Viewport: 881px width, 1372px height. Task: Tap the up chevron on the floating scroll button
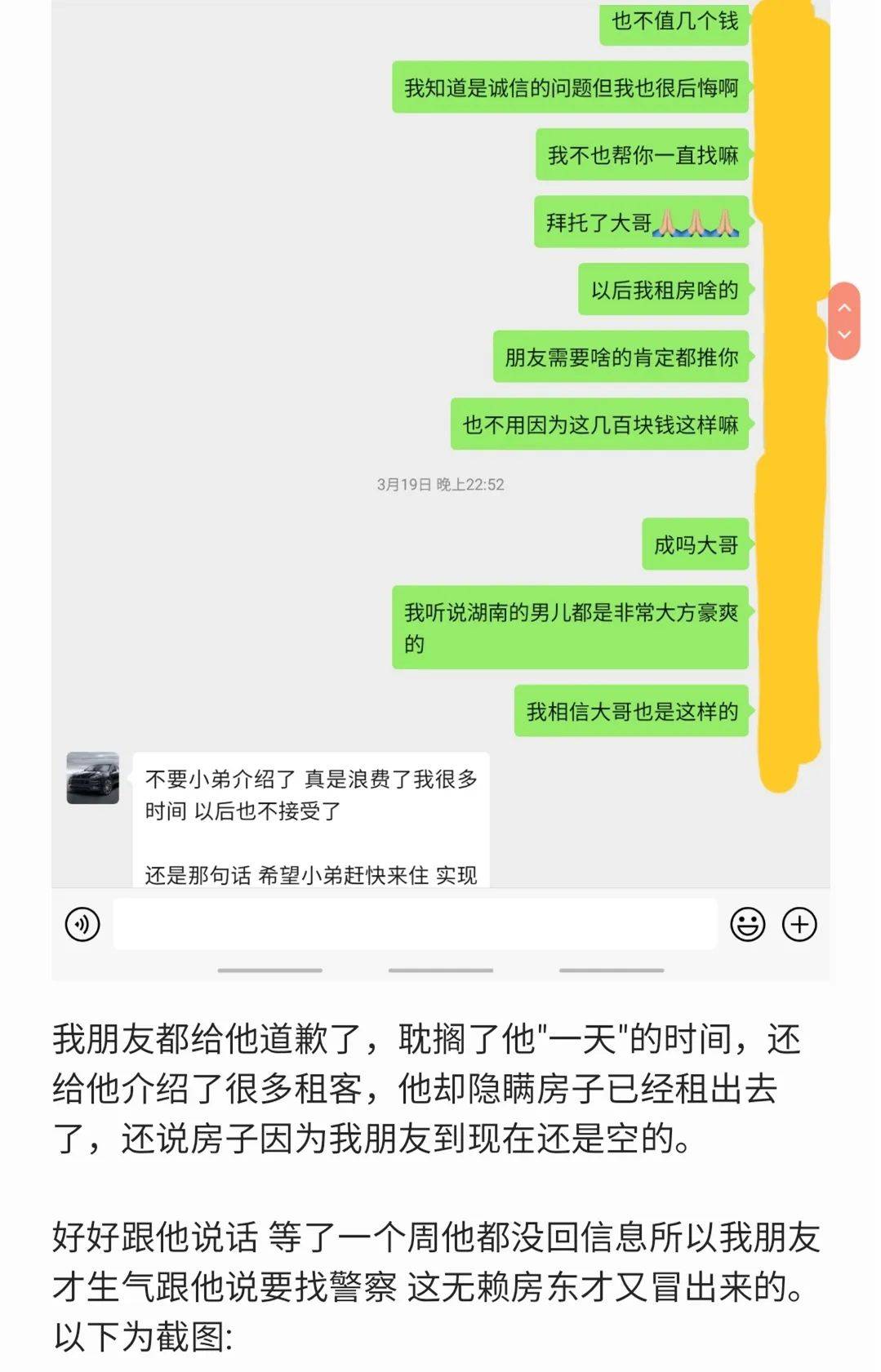pos(844,308)
